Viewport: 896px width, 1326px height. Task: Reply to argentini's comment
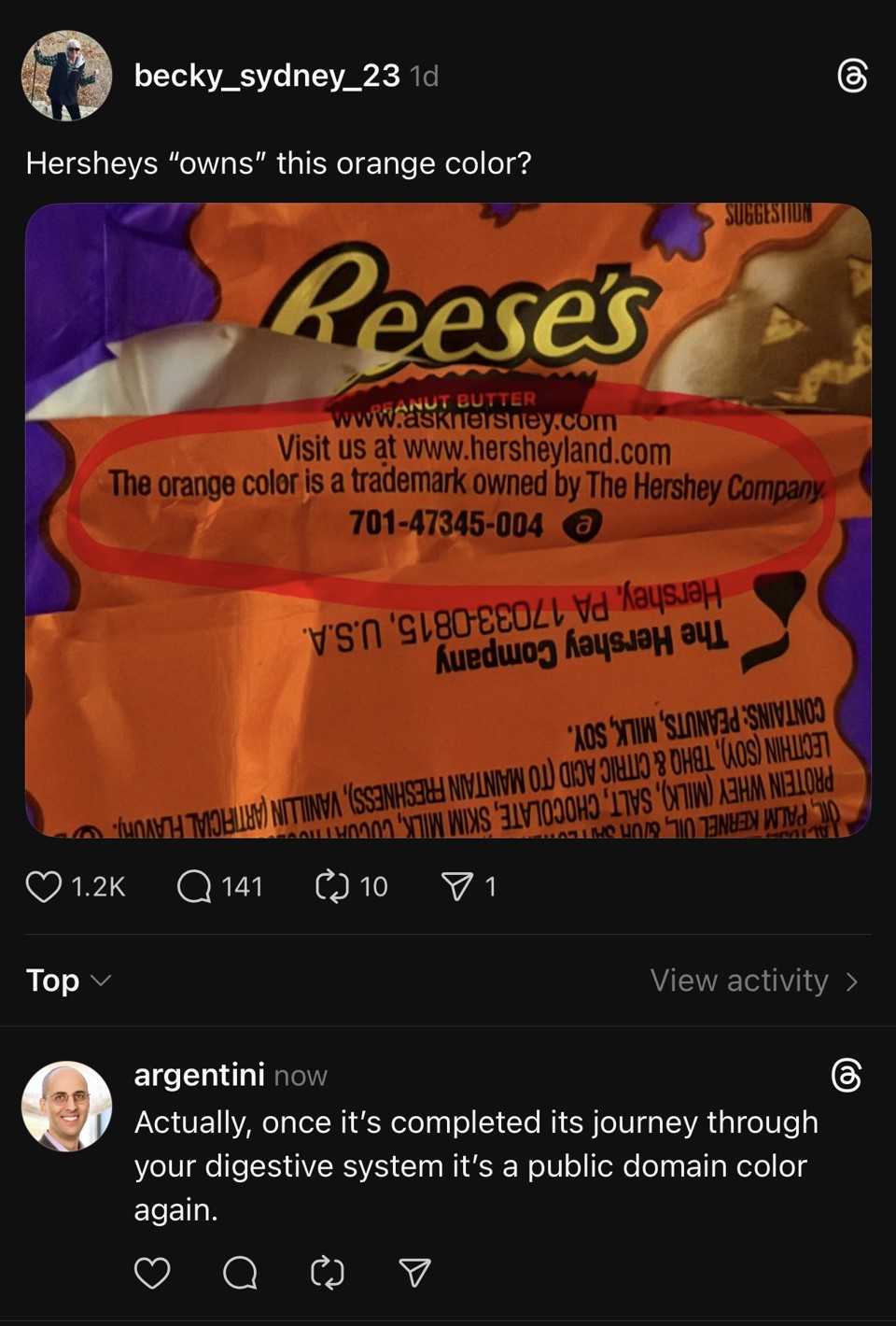[240, 1273]
